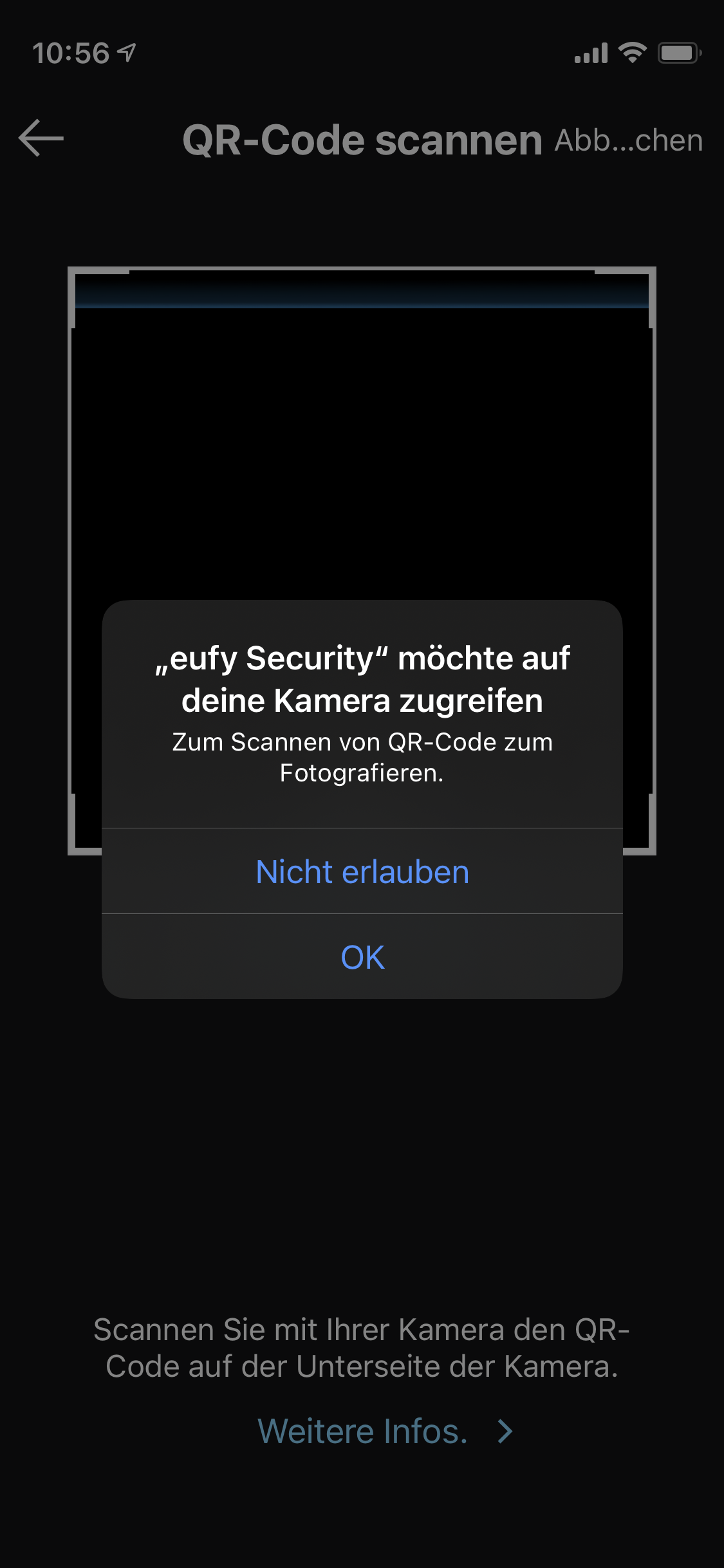Screen dimensions: 724x1568
Task: Go back with the arrow icon
Action: click(x=41, y=138)
